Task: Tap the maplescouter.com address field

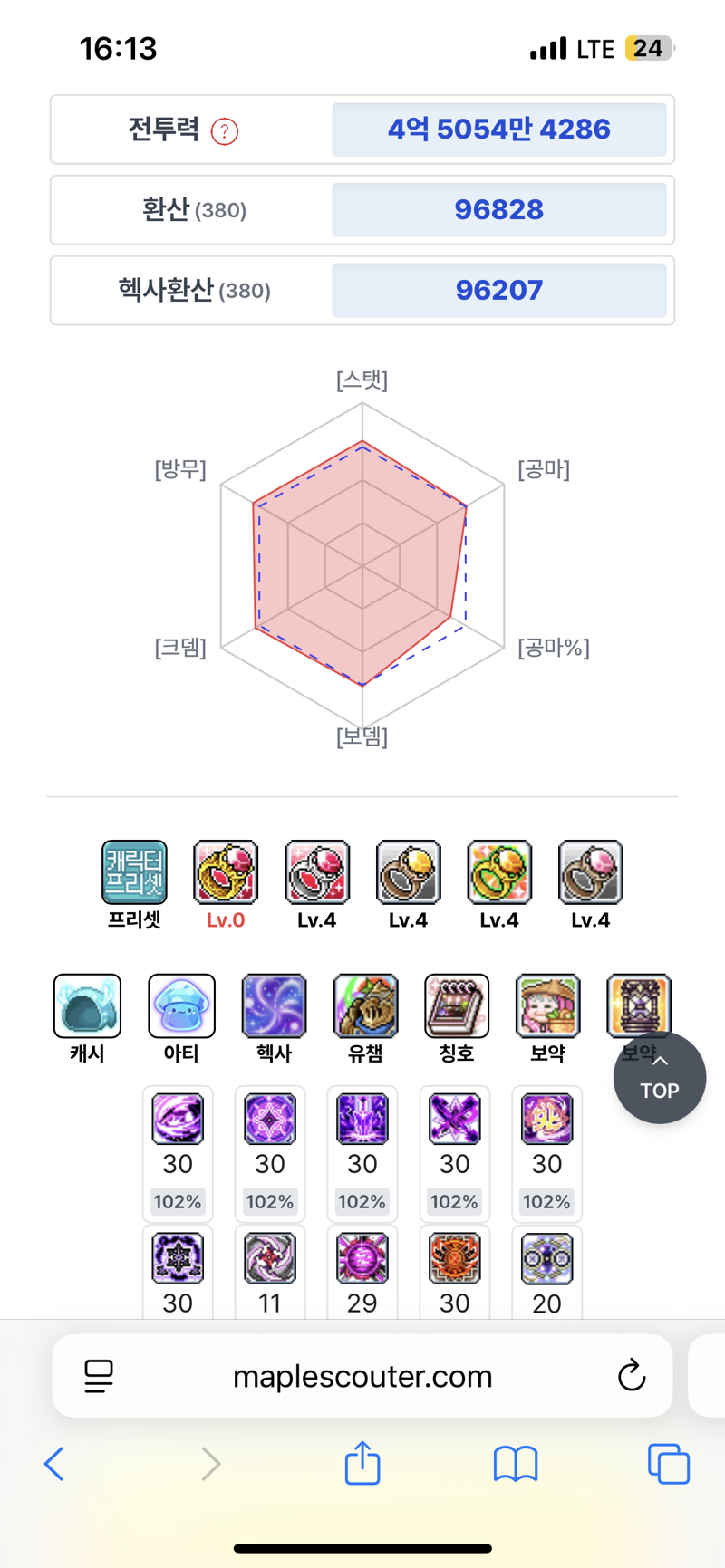Action: 362,1376
